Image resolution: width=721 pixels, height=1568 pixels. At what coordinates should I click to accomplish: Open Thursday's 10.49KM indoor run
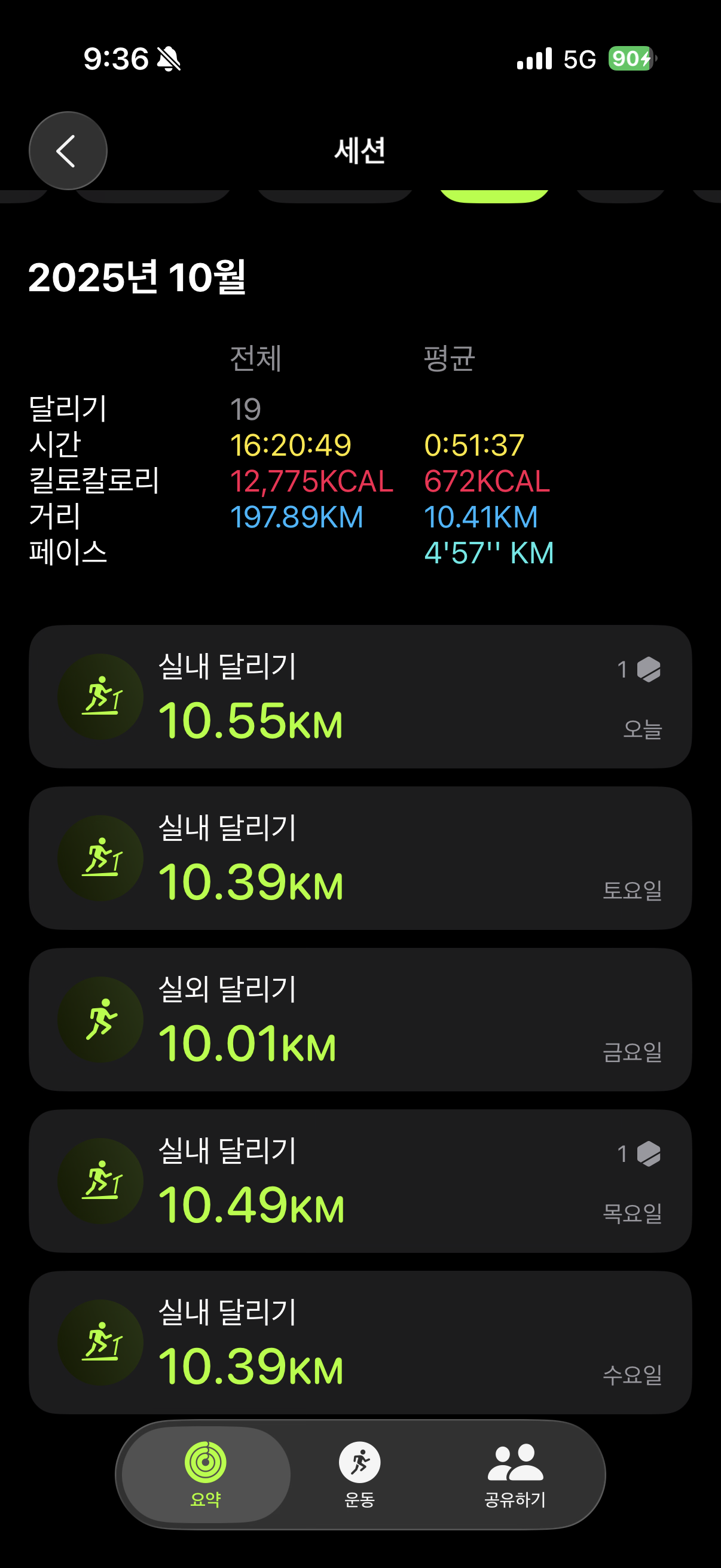360,1180
